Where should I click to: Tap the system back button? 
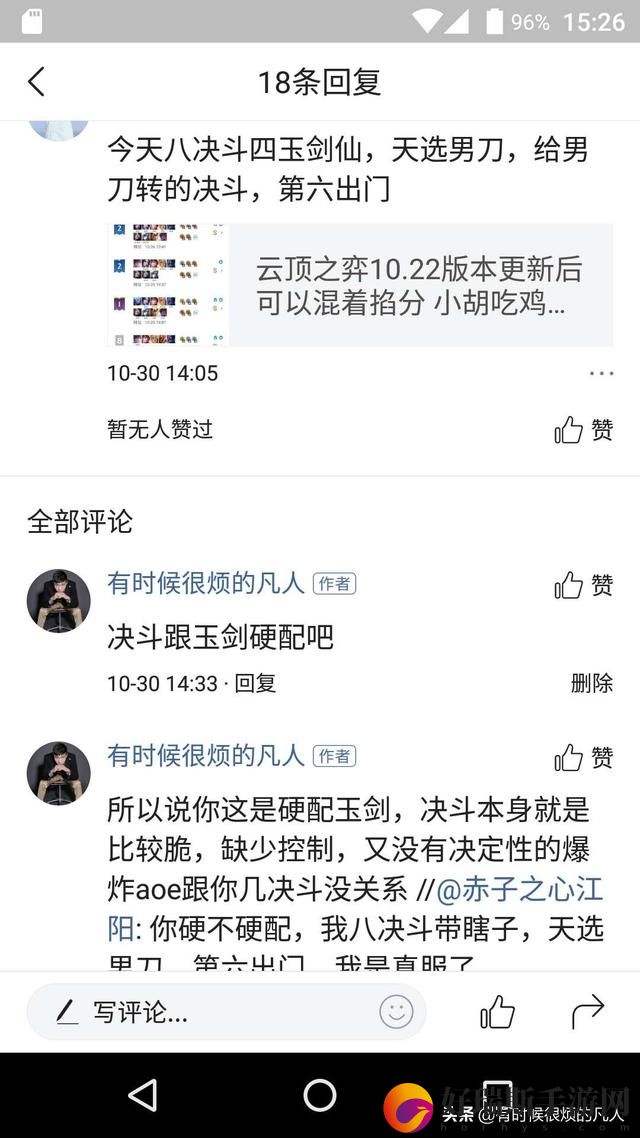pyautogui.click(x=143, y=1096)
